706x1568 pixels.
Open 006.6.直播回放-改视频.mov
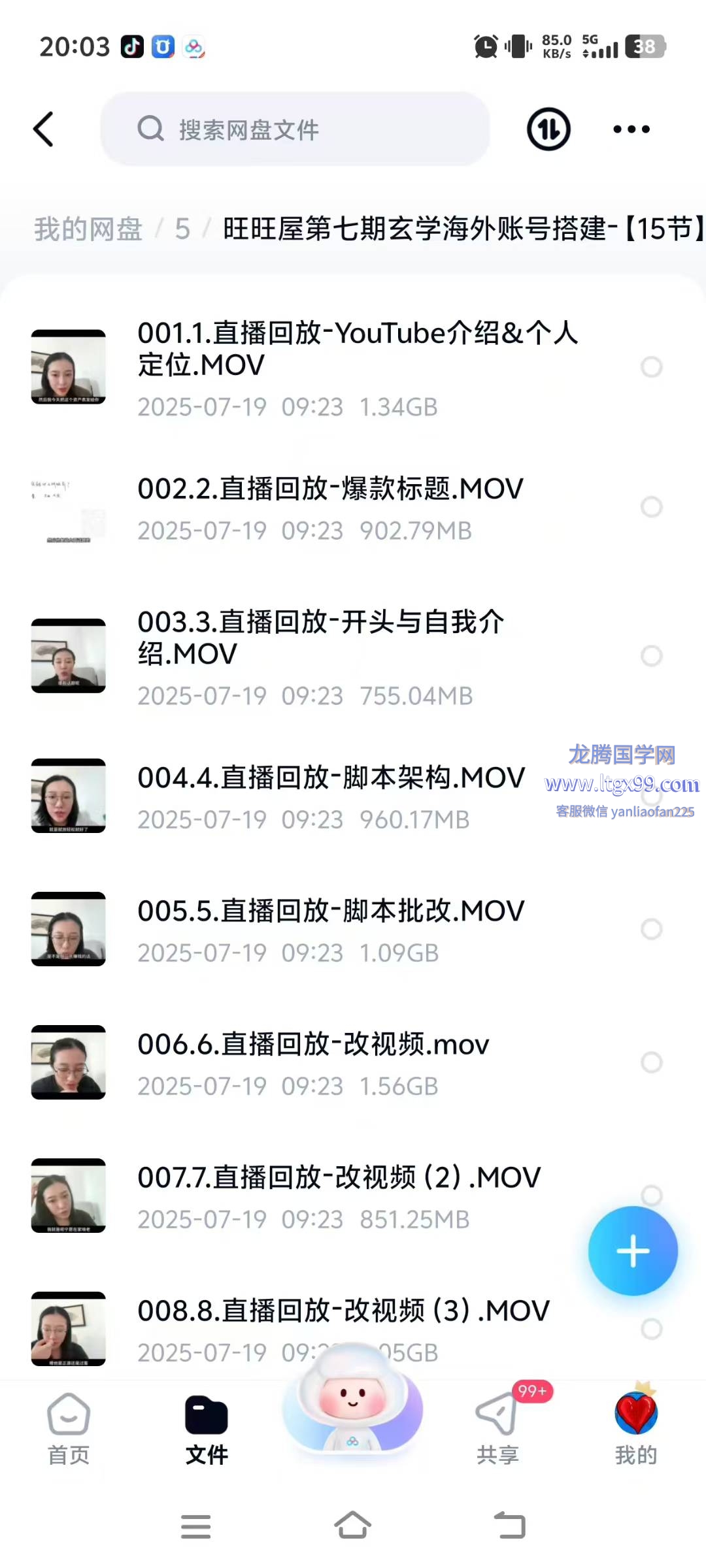click(314, 1045)
